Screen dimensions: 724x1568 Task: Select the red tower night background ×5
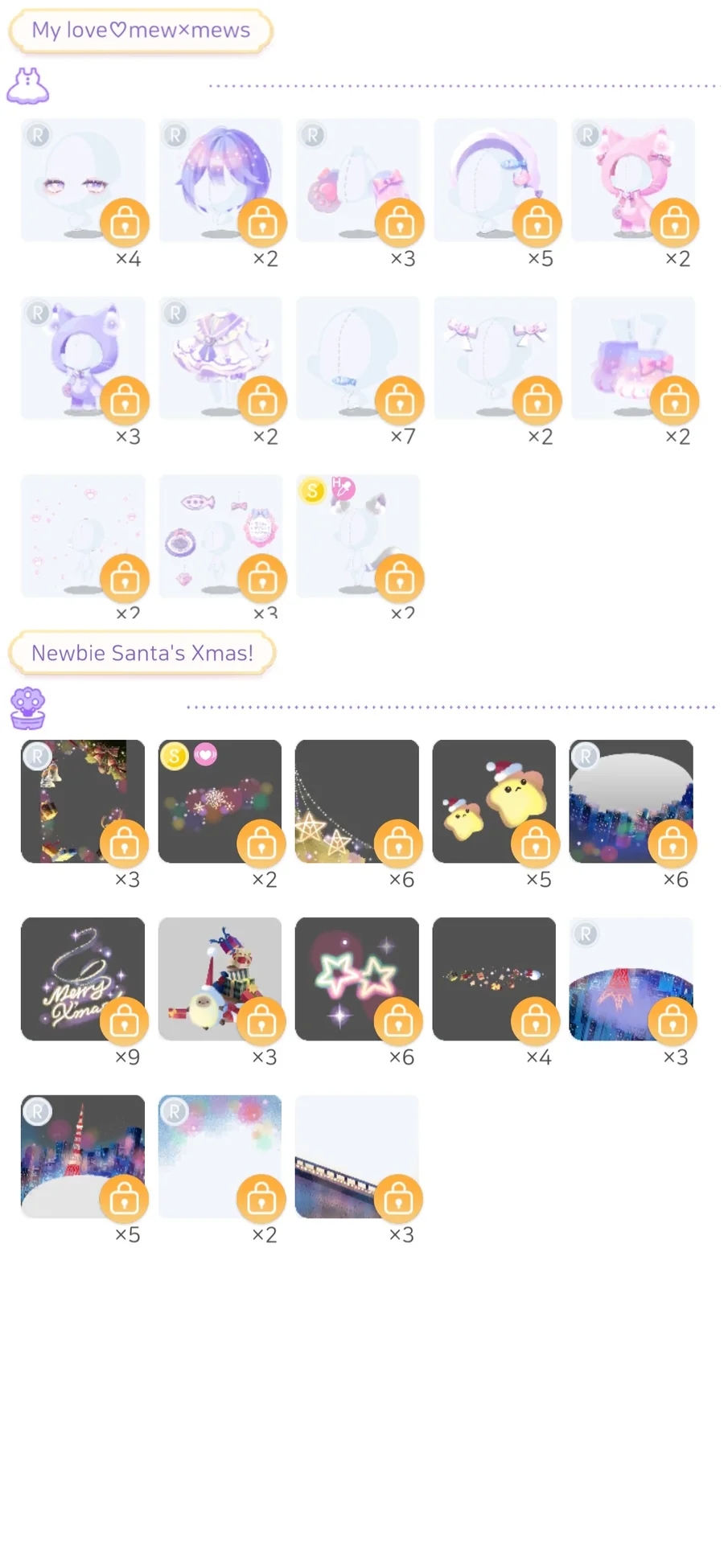coord(83,1156)
